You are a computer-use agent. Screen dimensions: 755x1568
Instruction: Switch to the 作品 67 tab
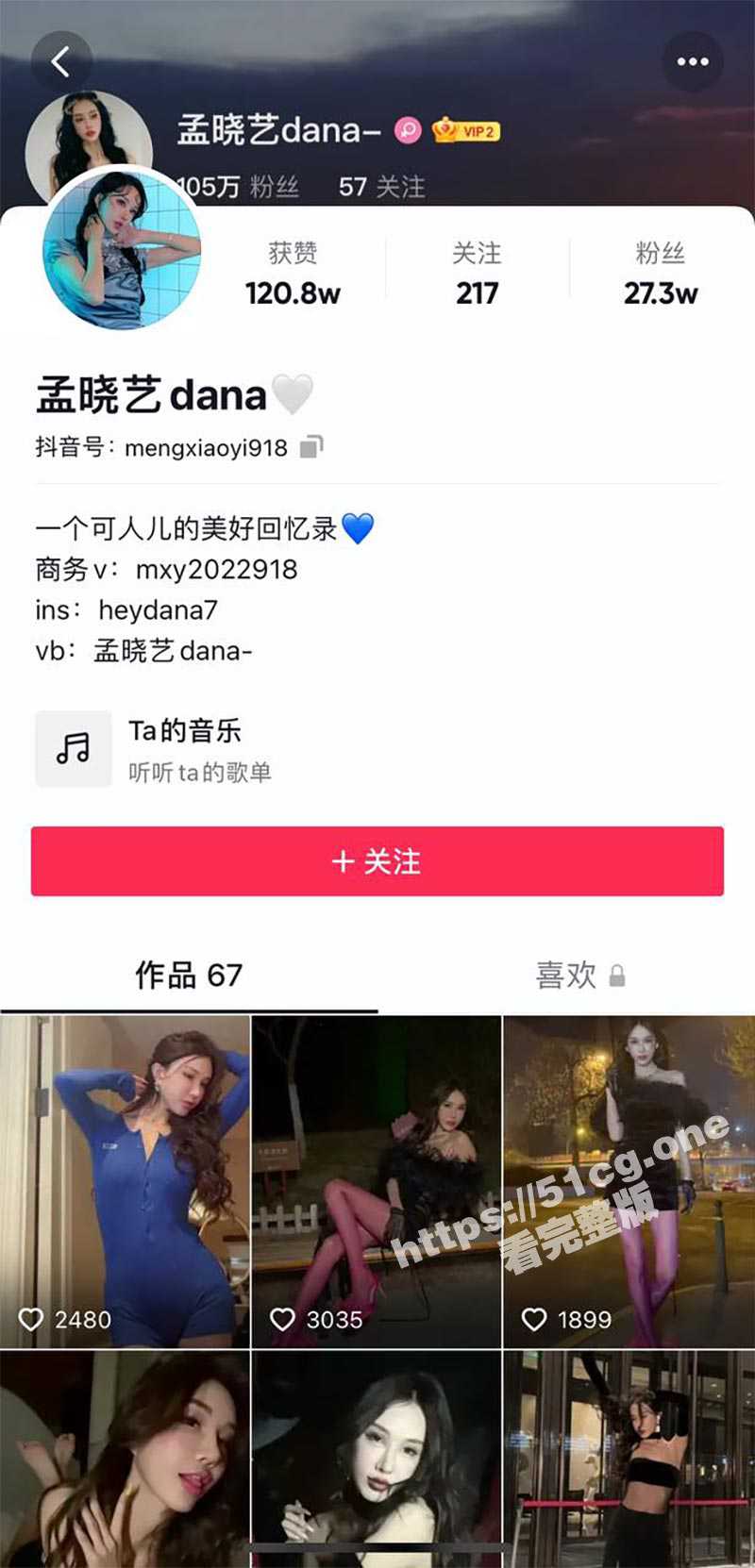(x=189, y=975)
